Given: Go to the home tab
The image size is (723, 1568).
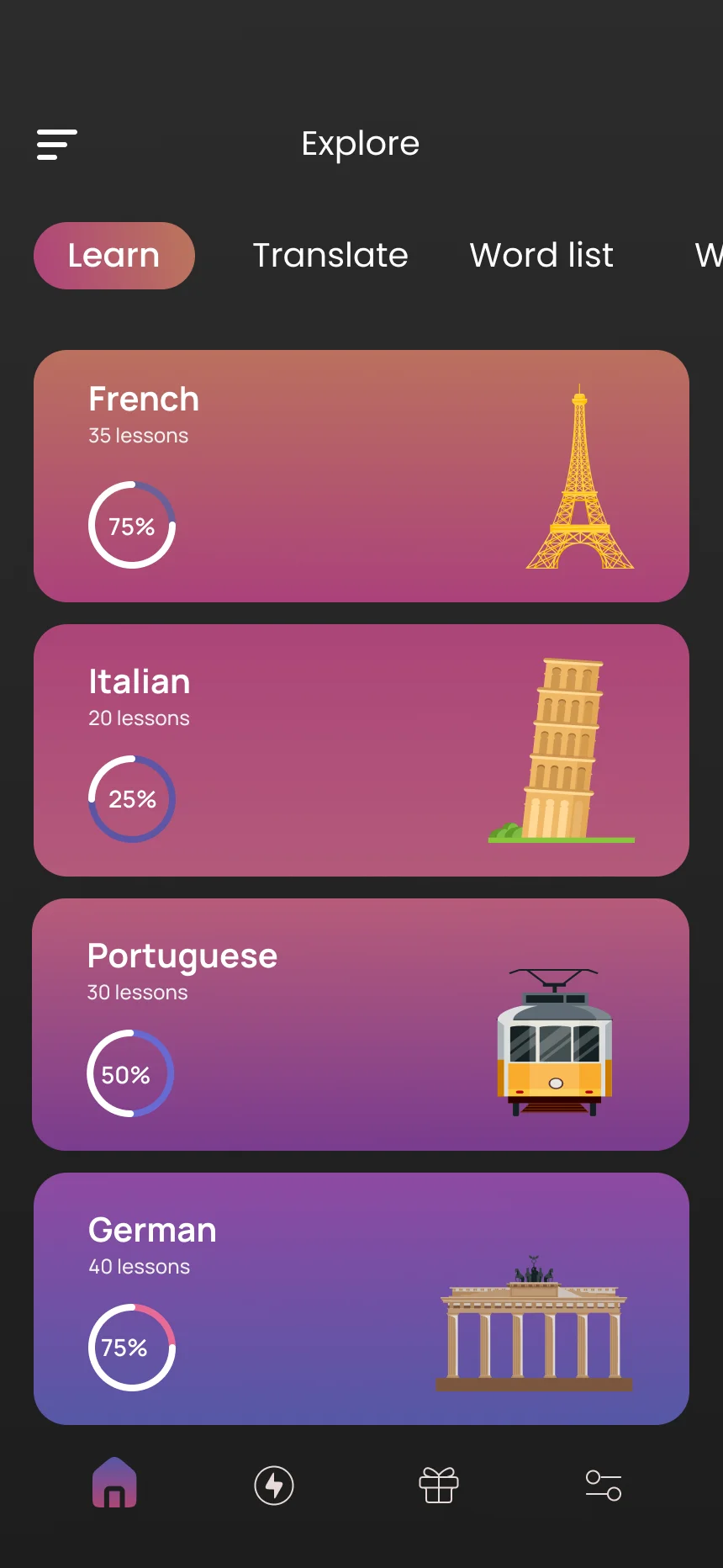Looking at the screenshot, I should point(114,1483).
